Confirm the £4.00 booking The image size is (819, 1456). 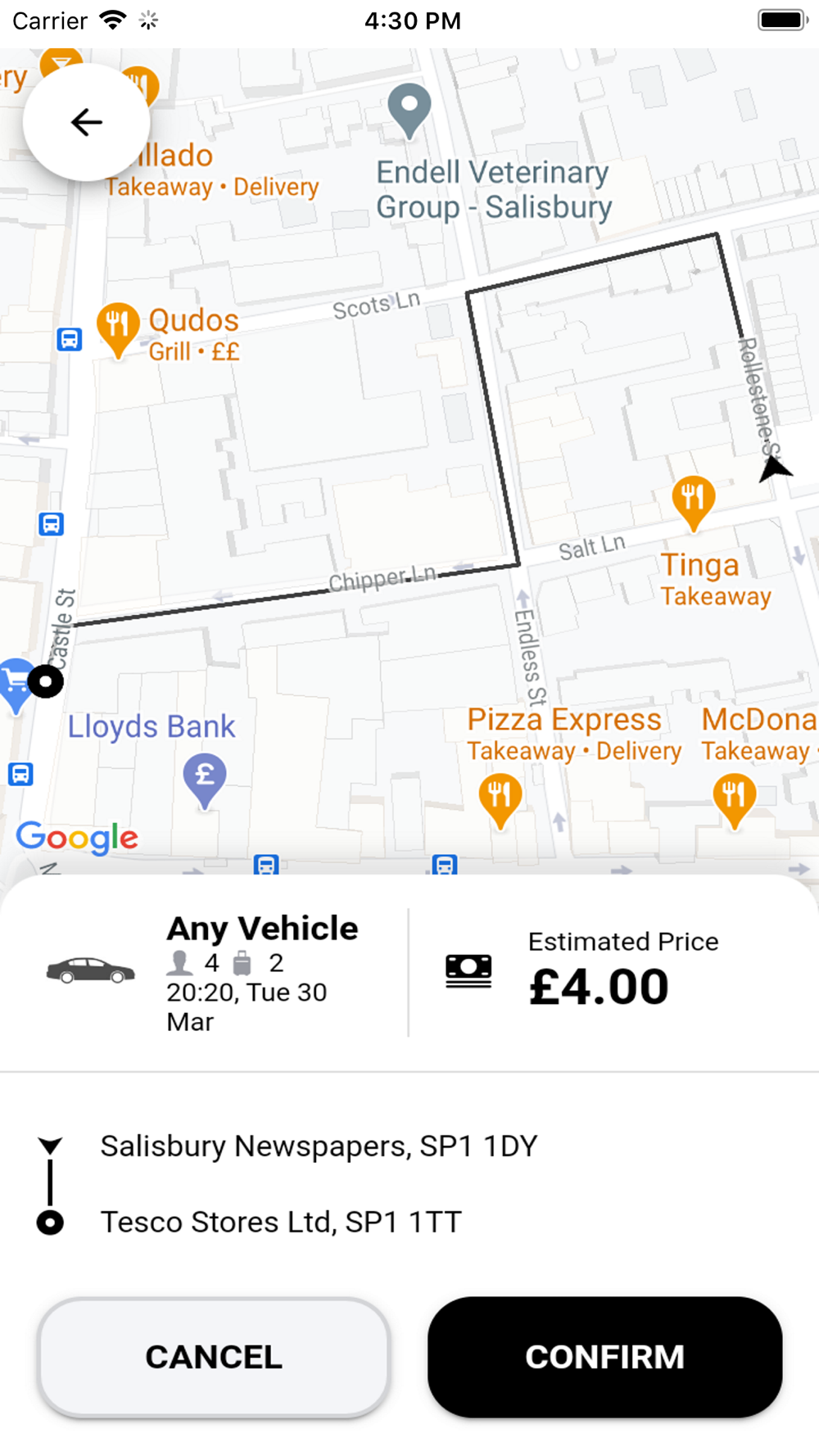[604, 1356]
